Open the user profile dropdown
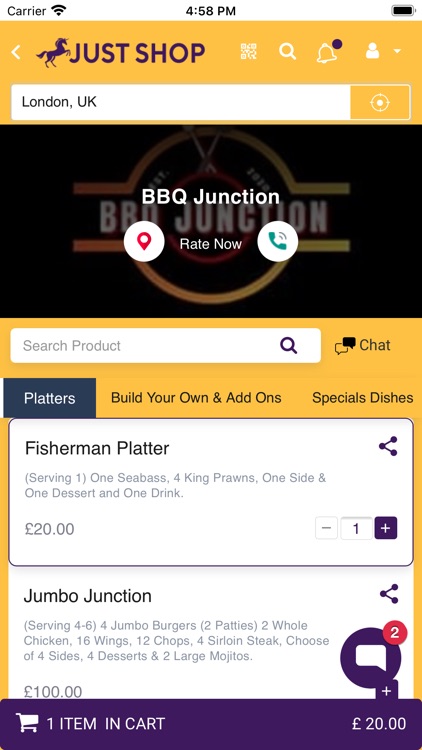 point(383,51)
